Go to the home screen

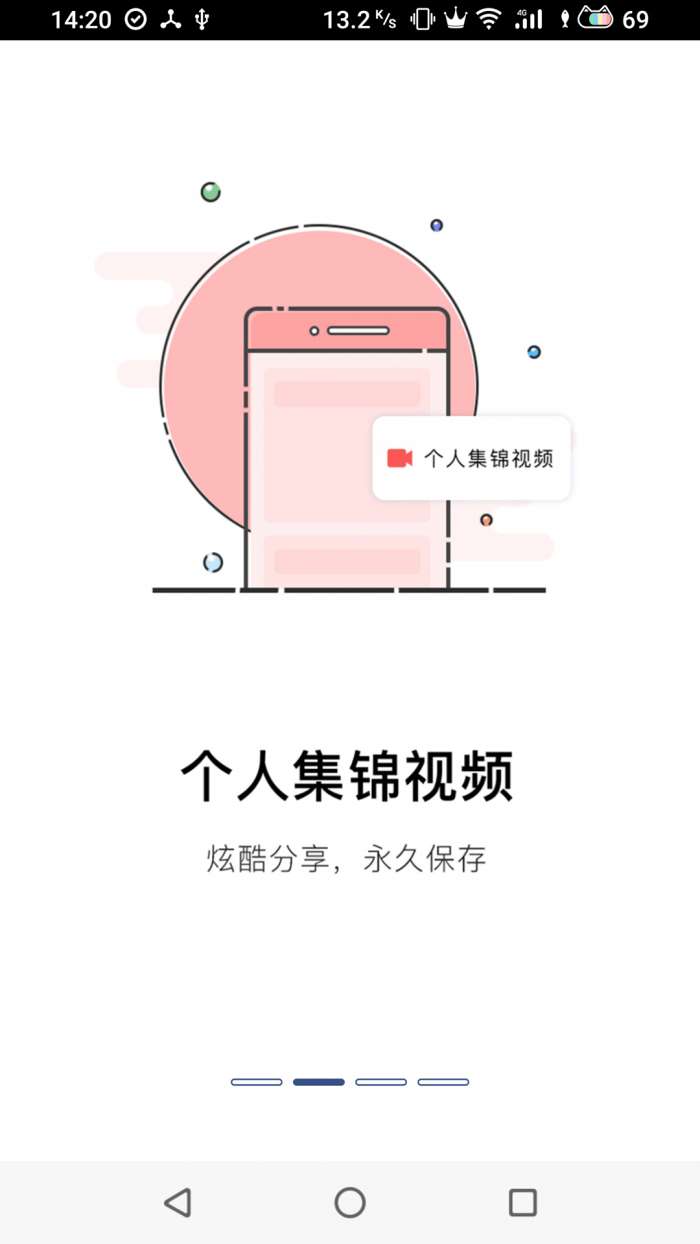(350, 1202)
